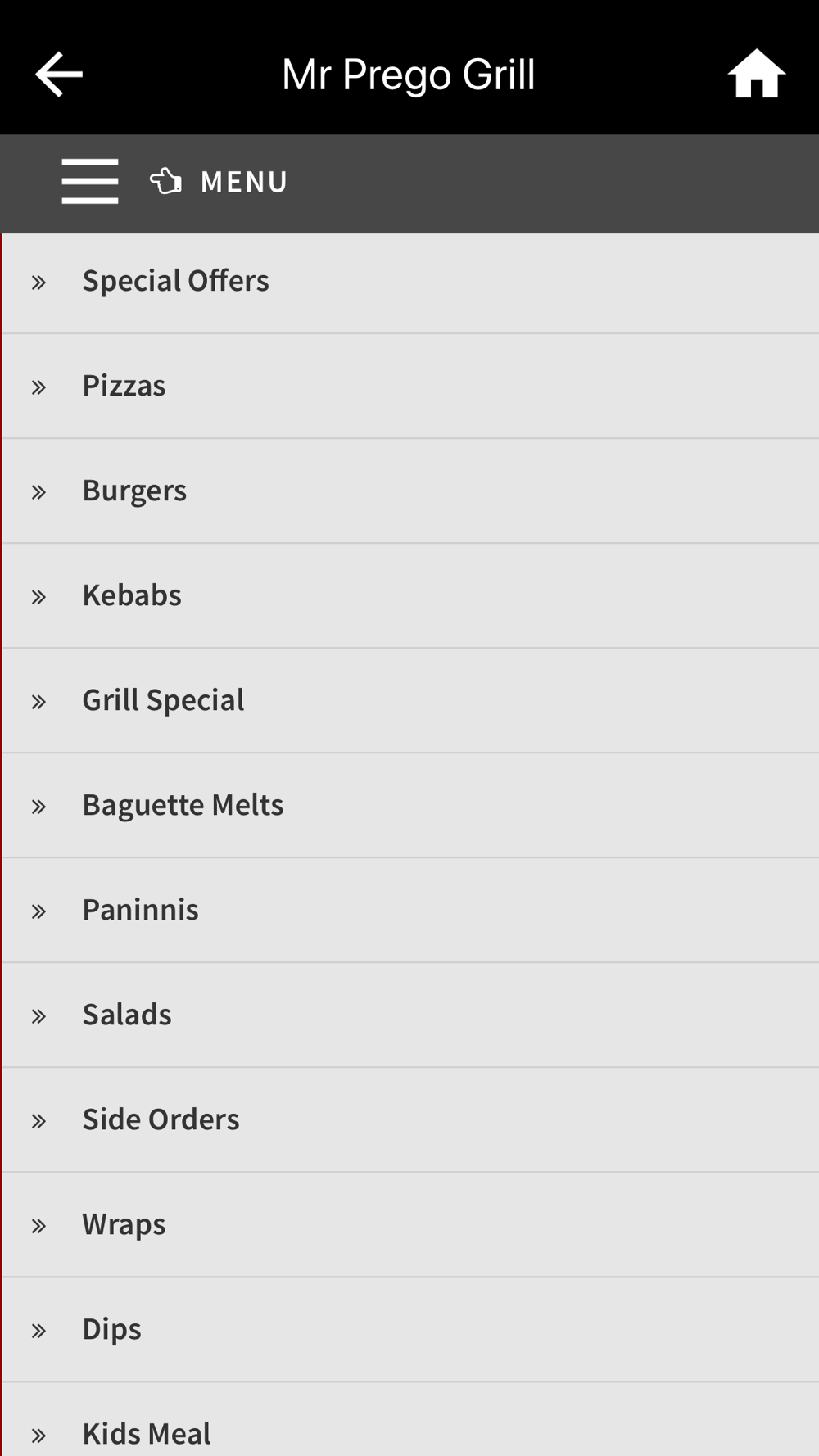819x1456 pixels.
Task: Go back using the top arrow
Action: [x=59, y=75]
